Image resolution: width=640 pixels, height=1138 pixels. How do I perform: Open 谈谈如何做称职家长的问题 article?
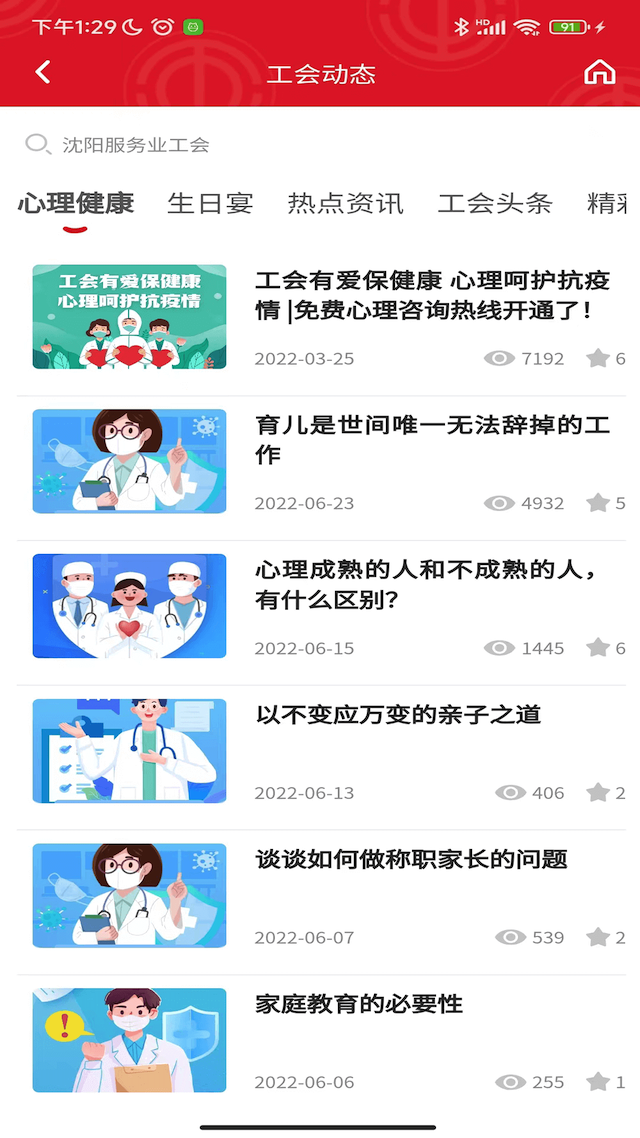tap(411, 859)
